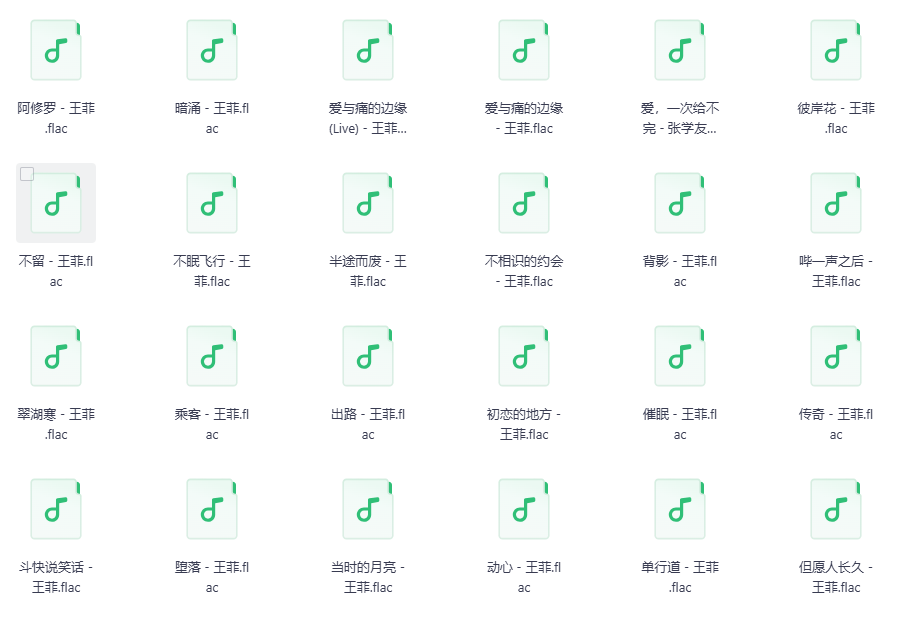Open 当时的月亮 - 王菲.flac file

368,509
